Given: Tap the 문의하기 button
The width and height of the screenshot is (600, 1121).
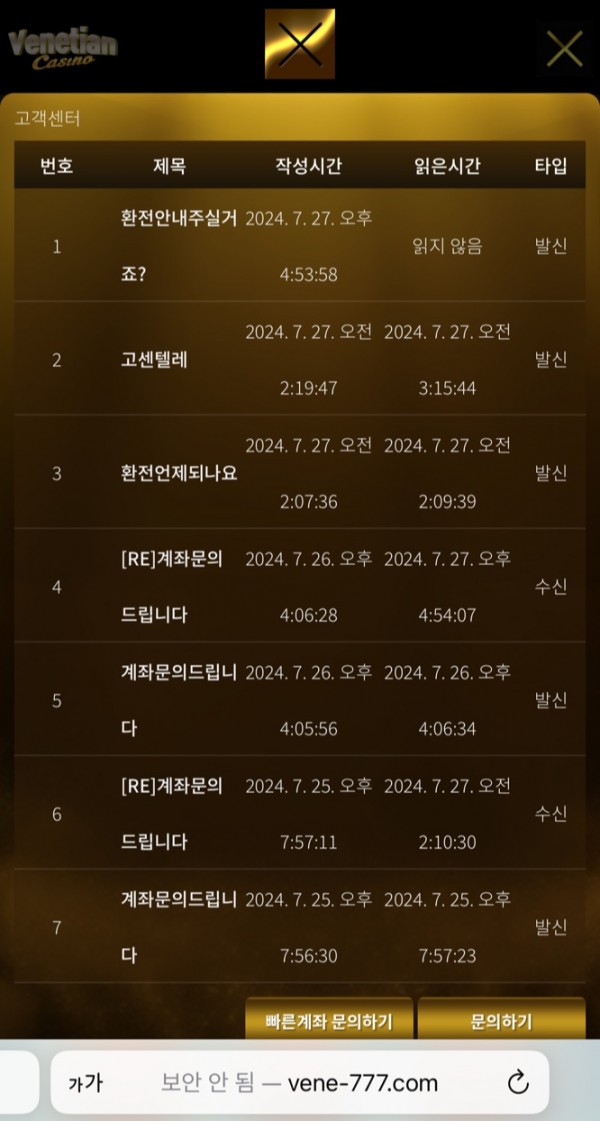Looking at the screenshot, I should (x=501, y=1022).
